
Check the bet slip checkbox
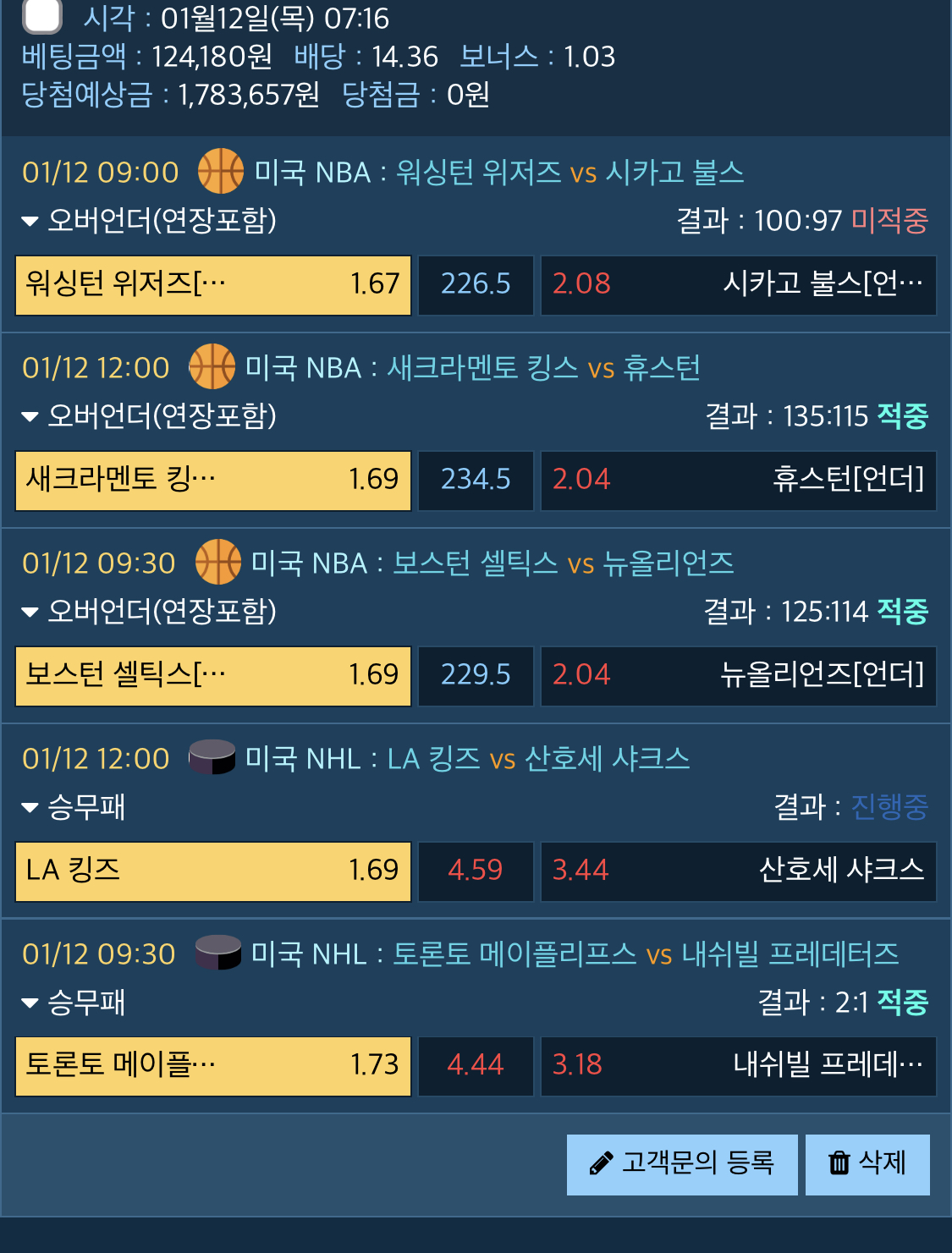click(41, 14)
